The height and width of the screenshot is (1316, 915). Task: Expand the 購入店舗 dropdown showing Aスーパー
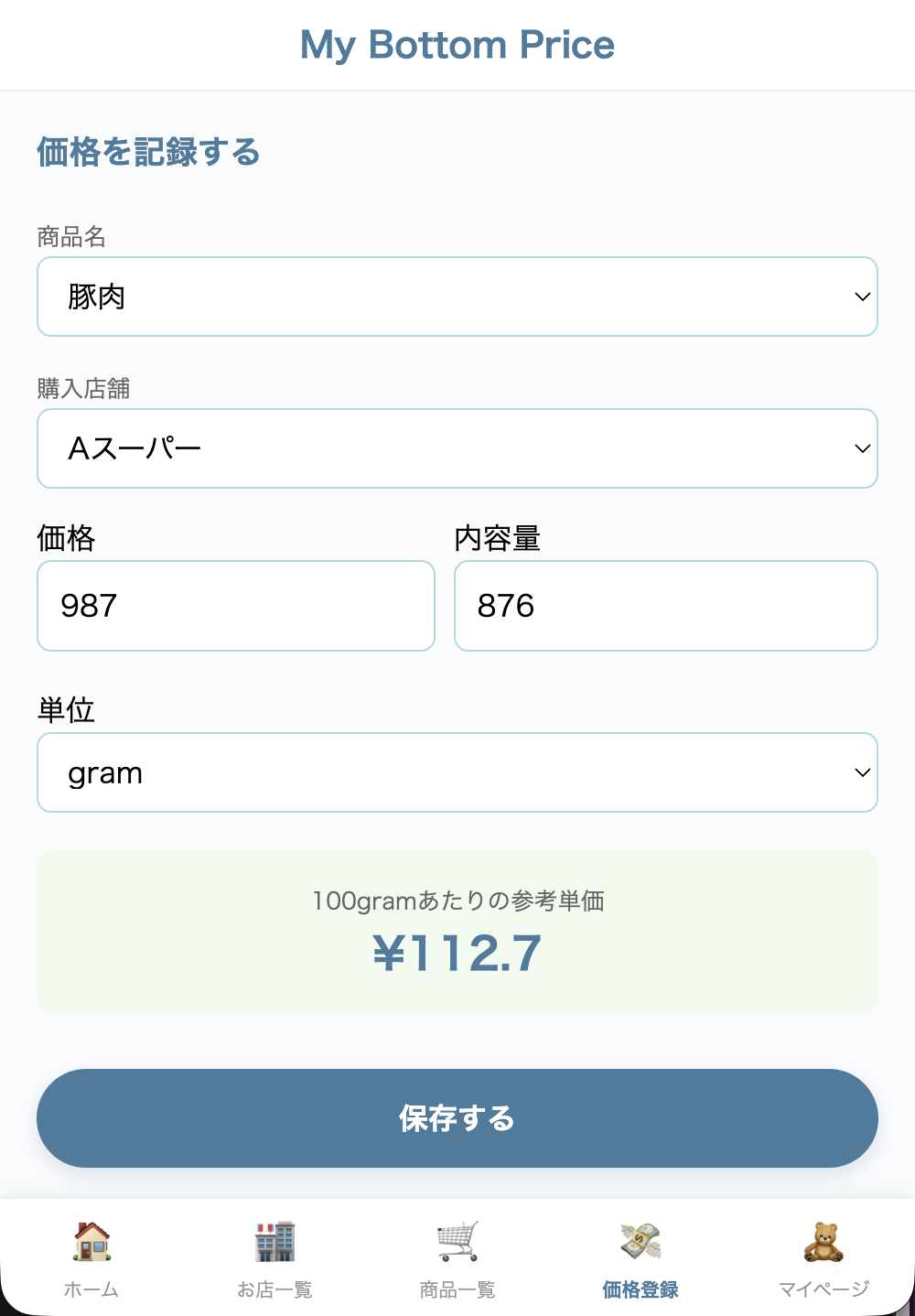pos(457,448)
